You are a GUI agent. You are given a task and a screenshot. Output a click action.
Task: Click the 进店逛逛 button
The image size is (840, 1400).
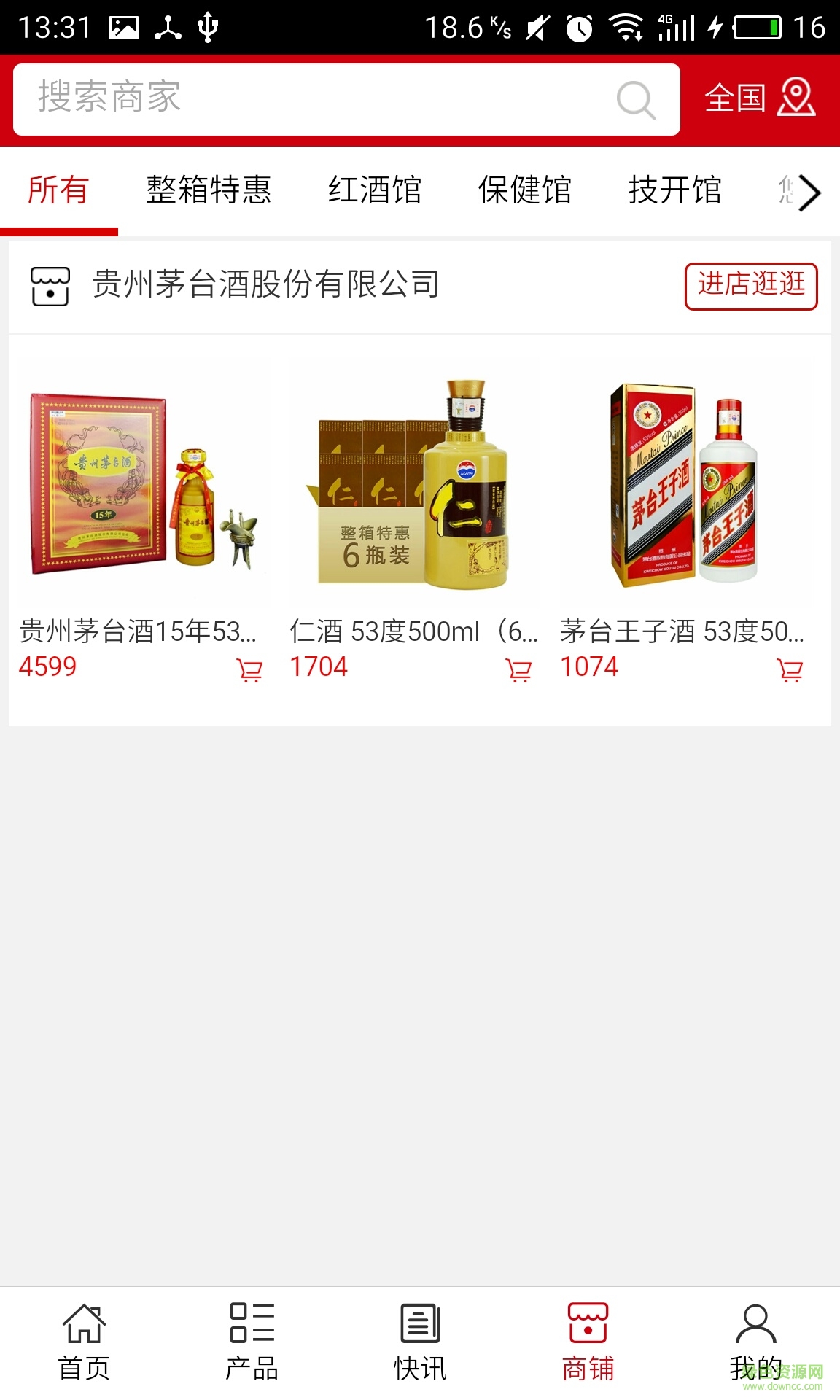pos(750,284)
